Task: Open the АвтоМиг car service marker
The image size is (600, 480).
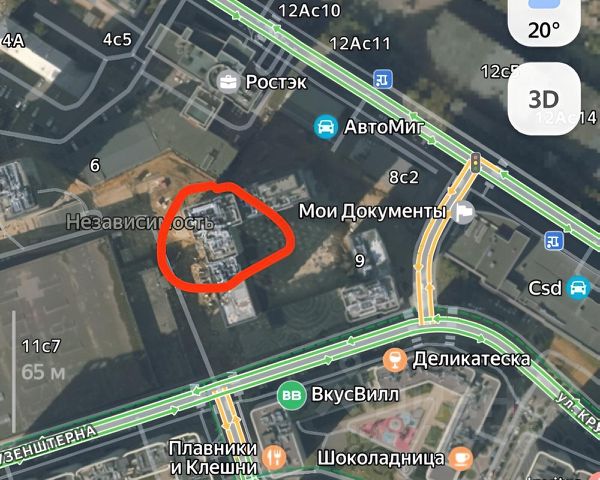Action: pos(325,127)
